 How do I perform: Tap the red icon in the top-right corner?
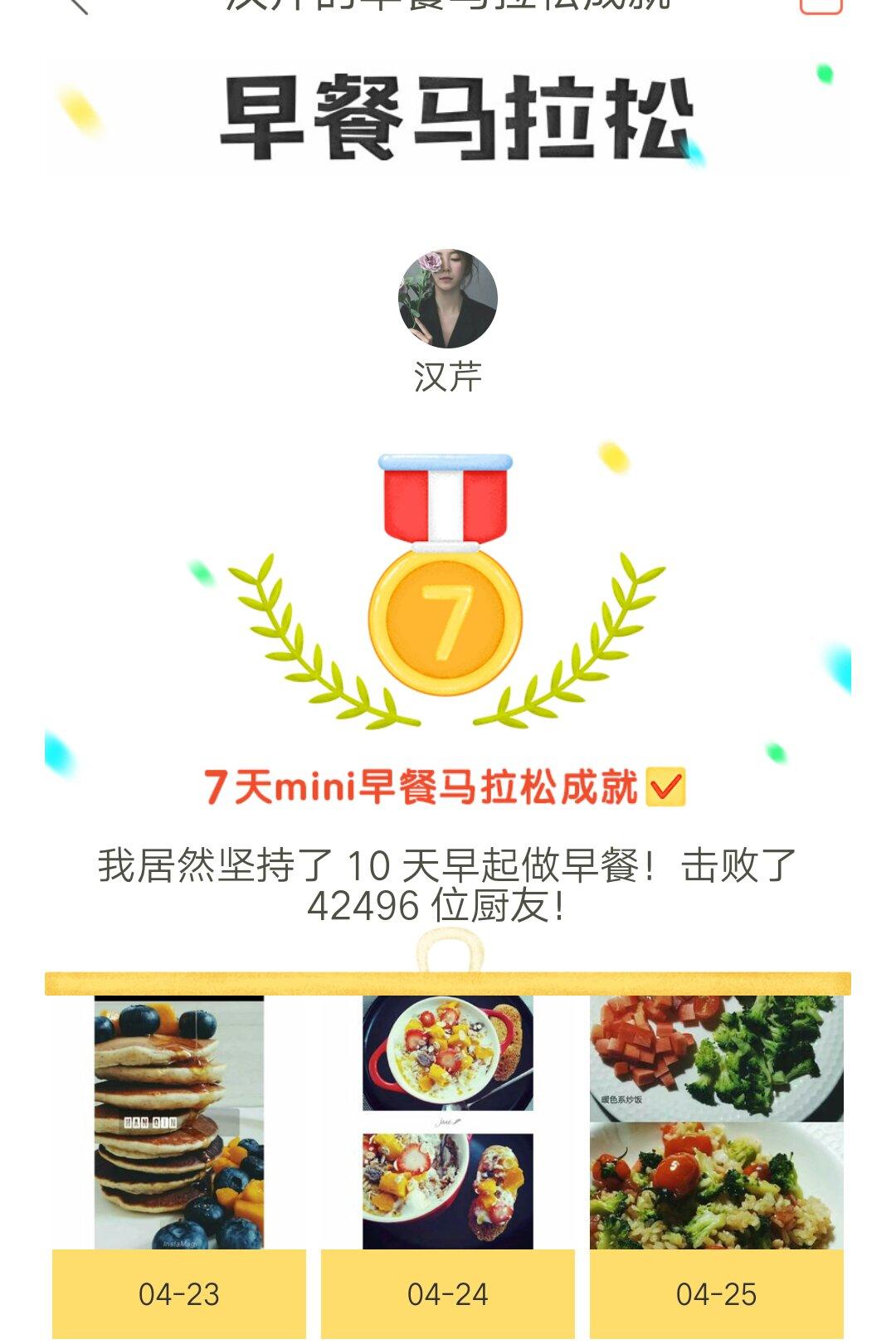[x=821, y=5]
